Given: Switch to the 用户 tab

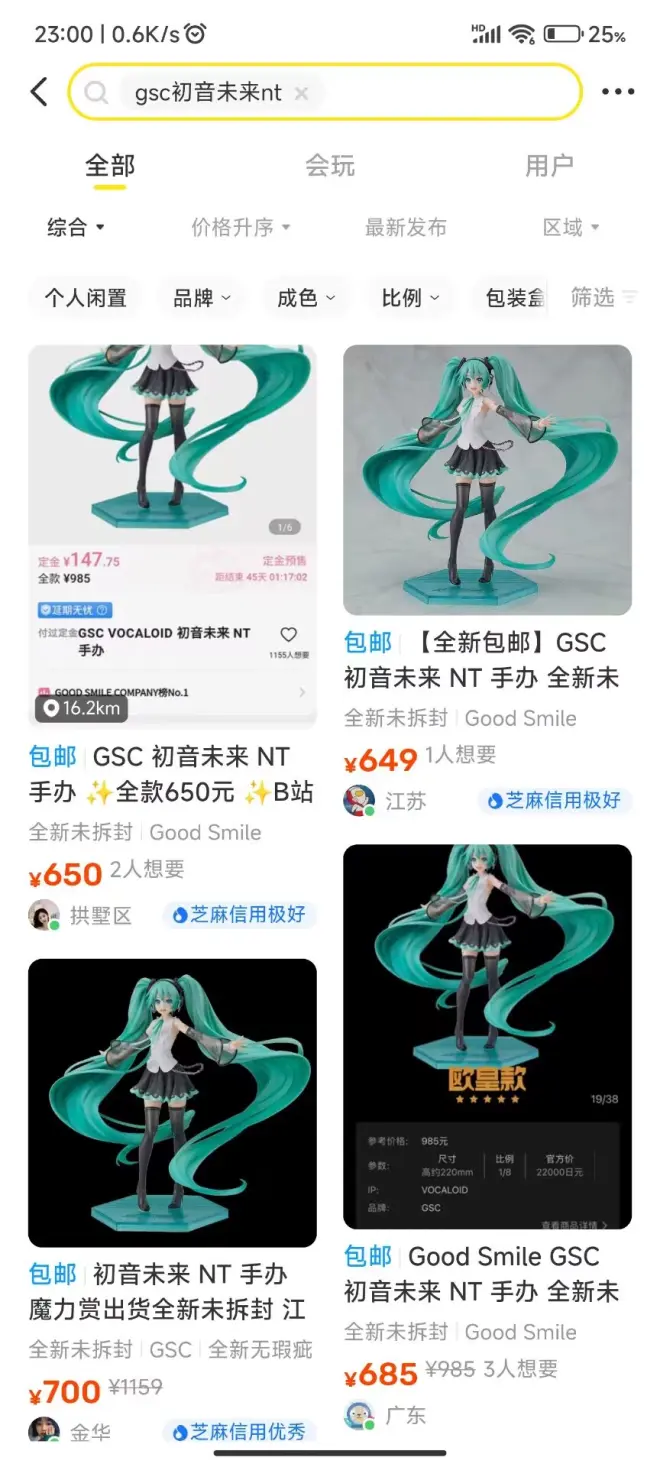Looking at the screenshot, I should (549, 166).
